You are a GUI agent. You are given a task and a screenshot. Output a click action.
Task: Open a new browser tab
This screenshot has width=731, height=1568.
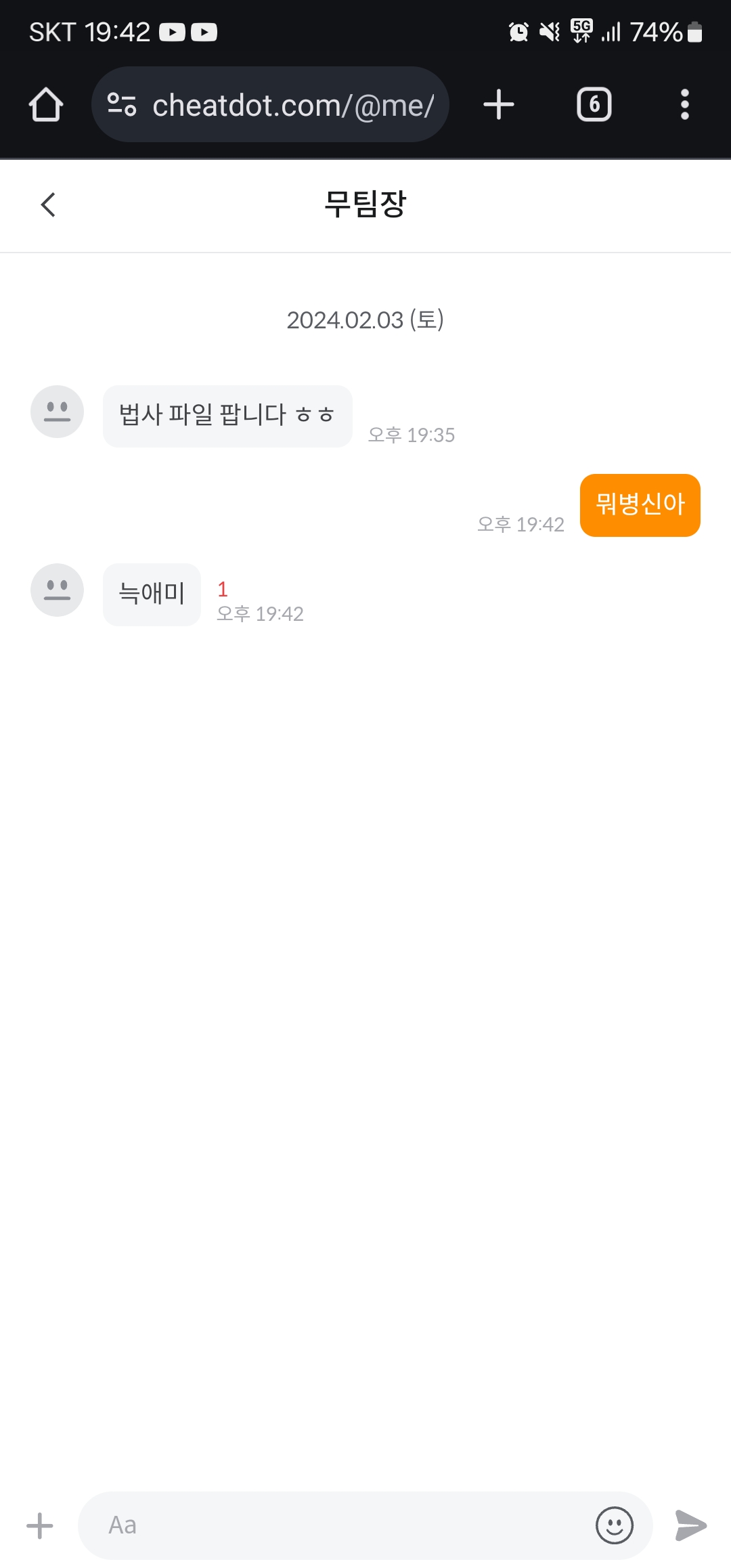(499, 105)
